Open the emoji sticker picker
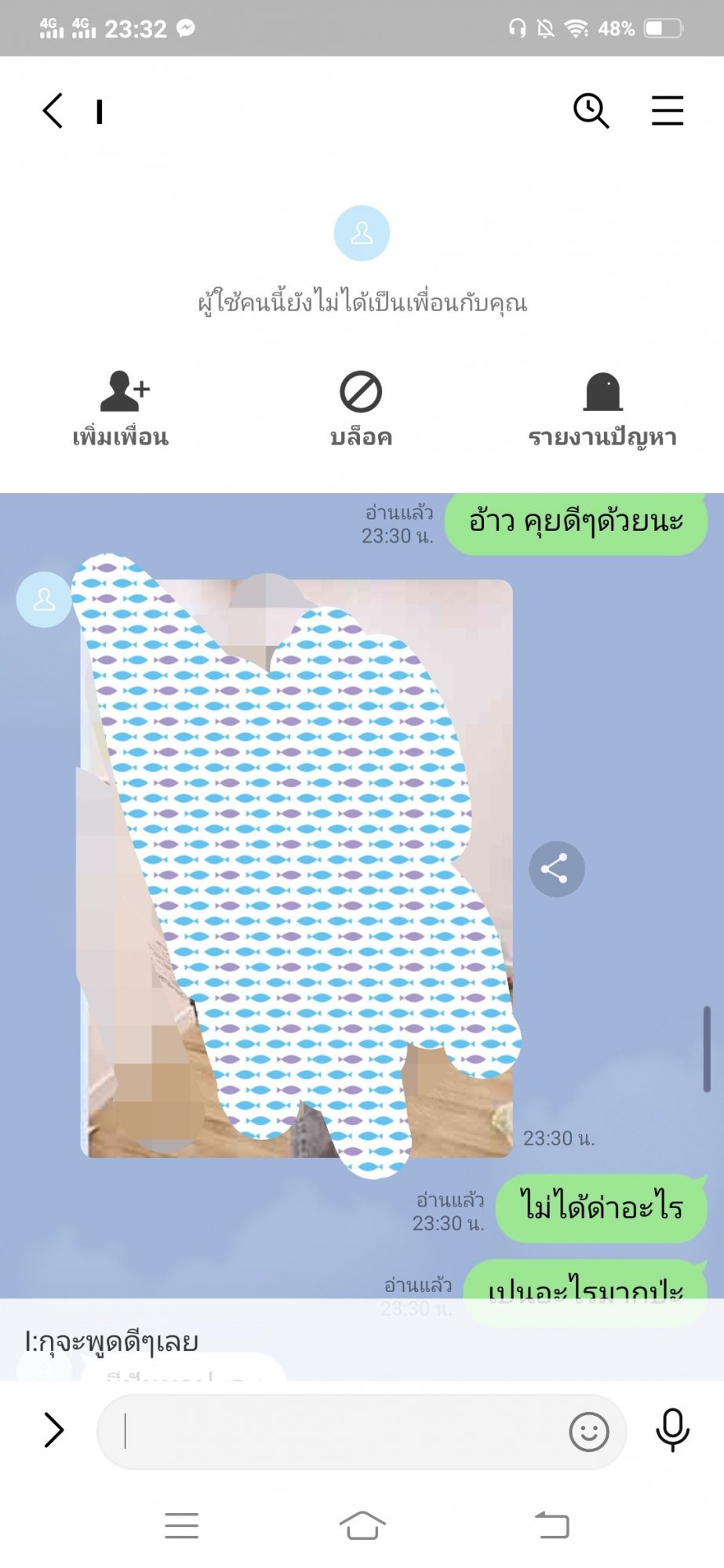 coord(589,1432)
